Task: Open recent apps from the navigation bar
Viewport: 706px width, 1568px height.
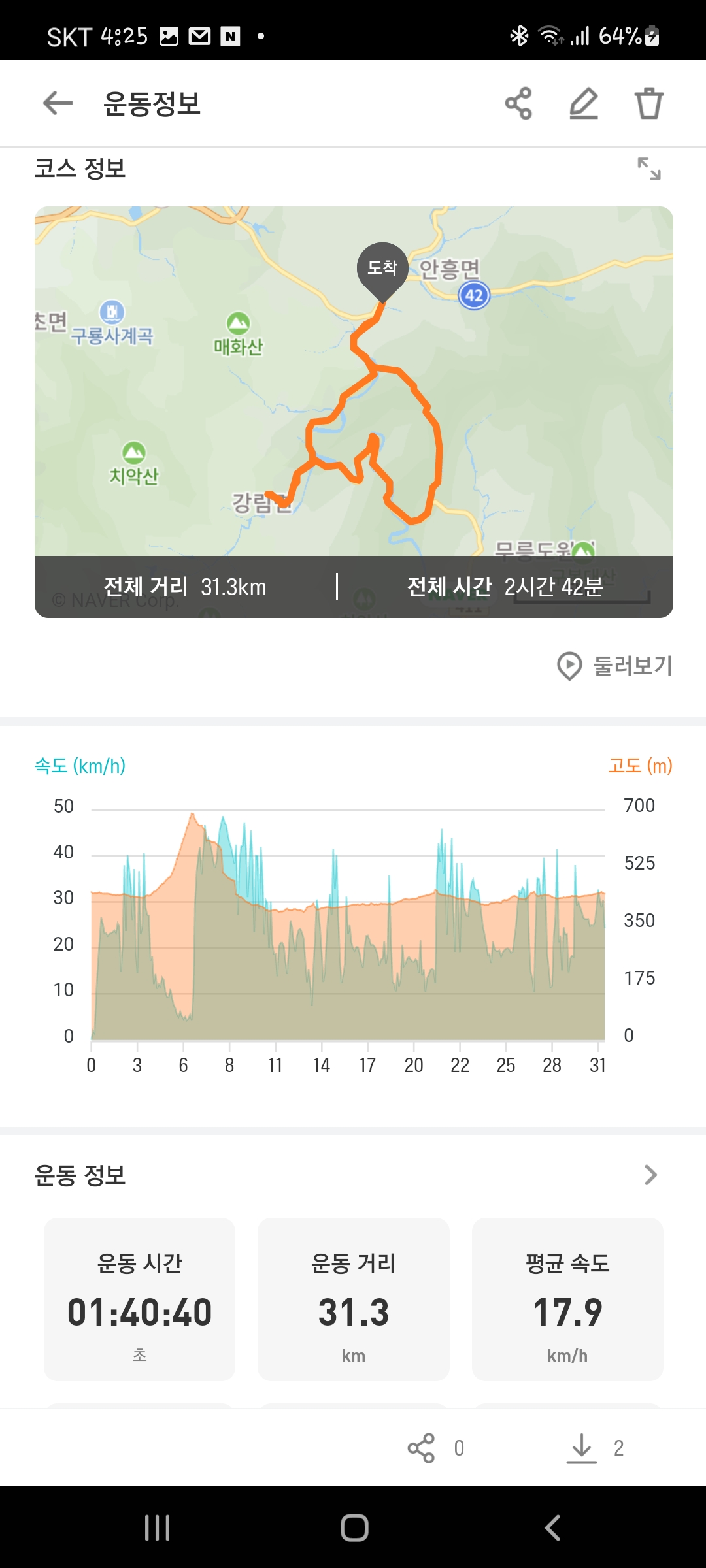Action: [x=157, y=1527]
